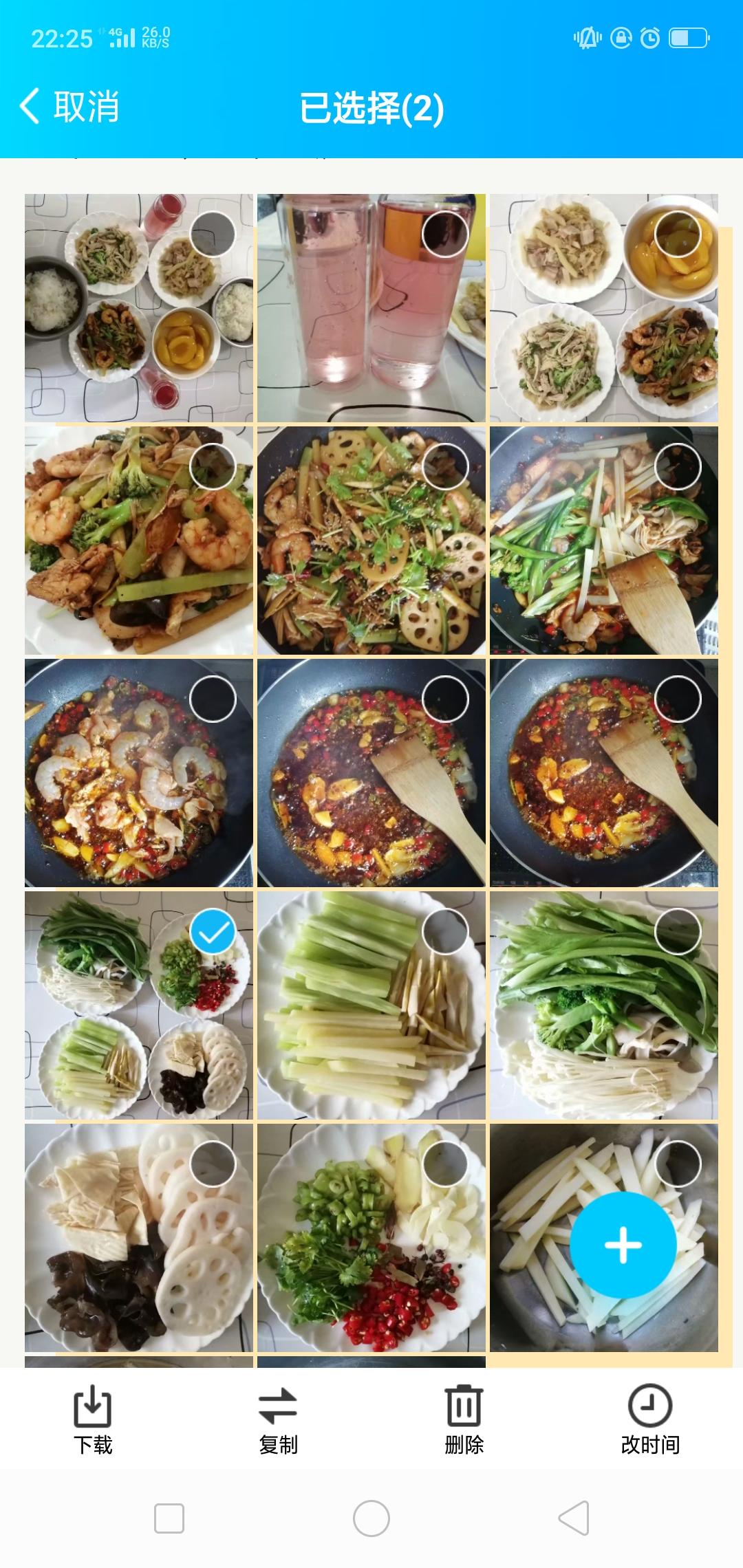Tap the blue plus floating button
743x1568 pixels.
coord(623,1244)
